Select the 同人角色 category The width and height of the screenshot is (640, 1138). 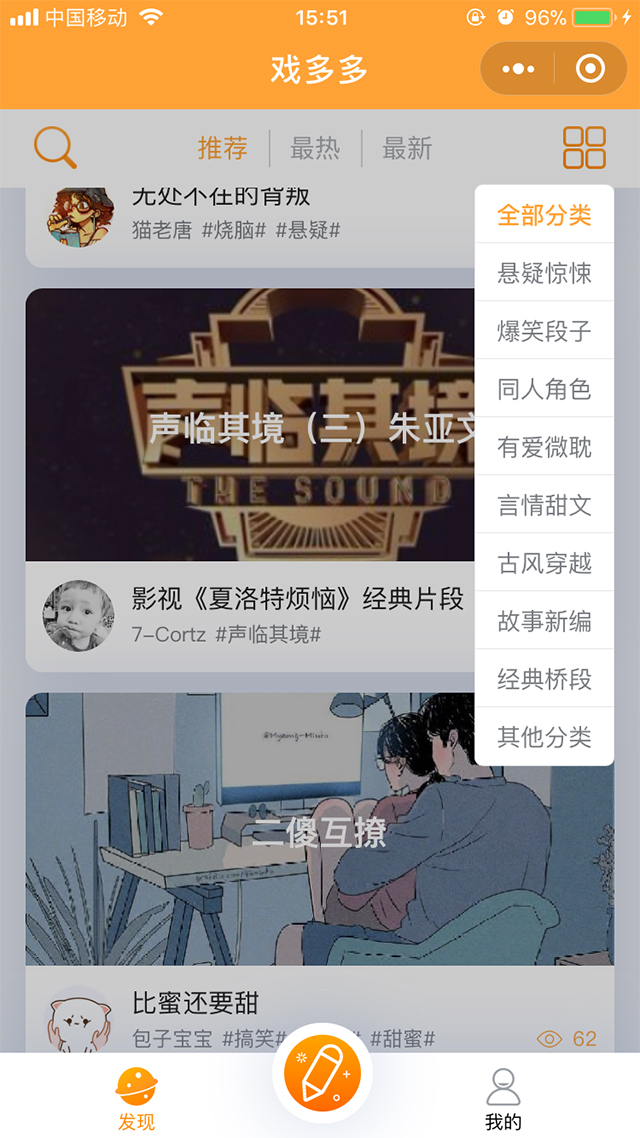point(544,389)
